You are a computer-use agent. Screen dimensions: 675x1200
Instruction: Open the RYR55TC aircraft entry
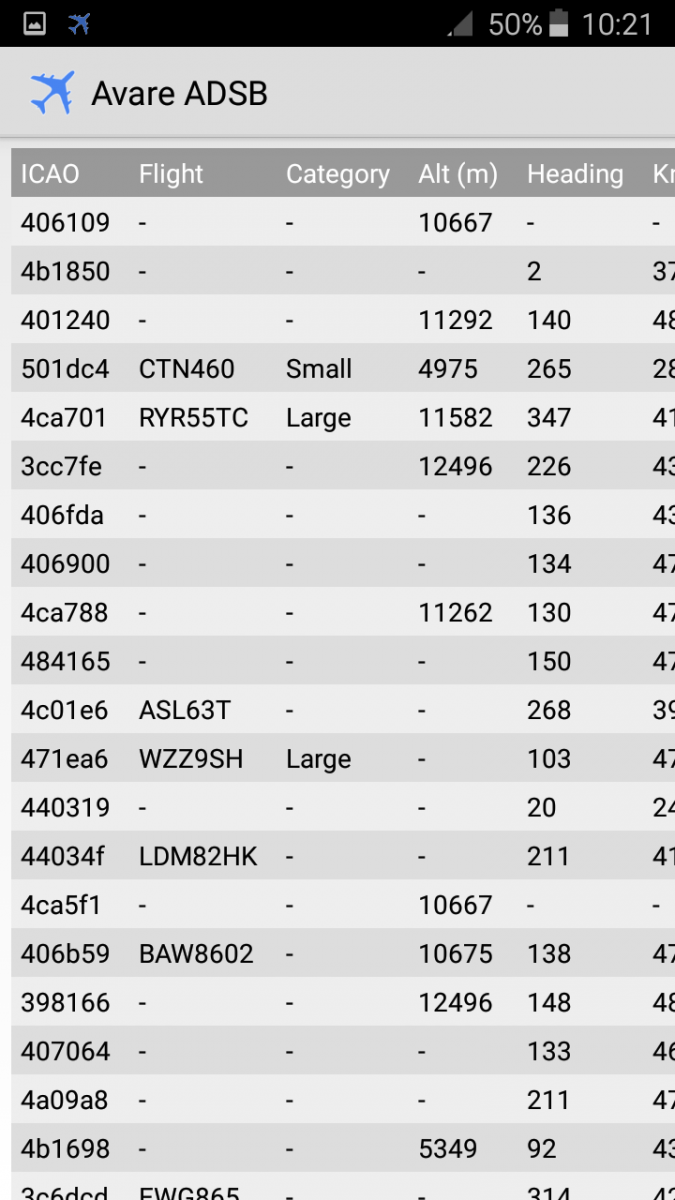[343, 417]
